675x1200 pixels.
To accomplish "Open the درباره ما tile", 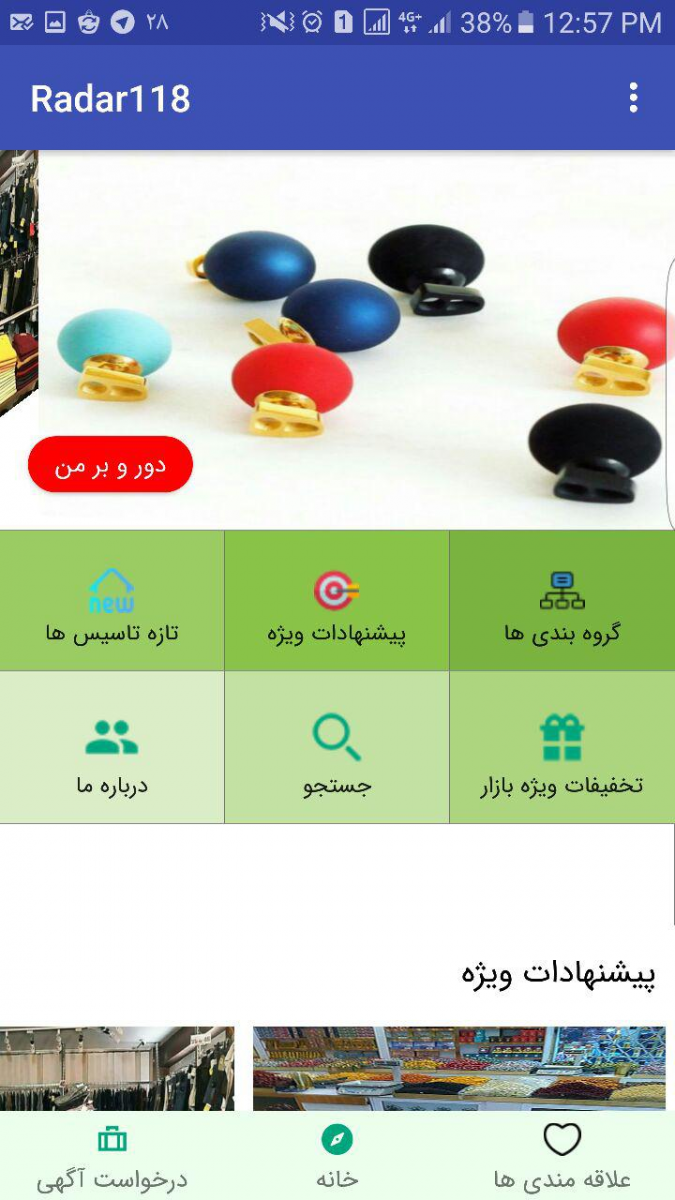I will click(x=112, y=747).
